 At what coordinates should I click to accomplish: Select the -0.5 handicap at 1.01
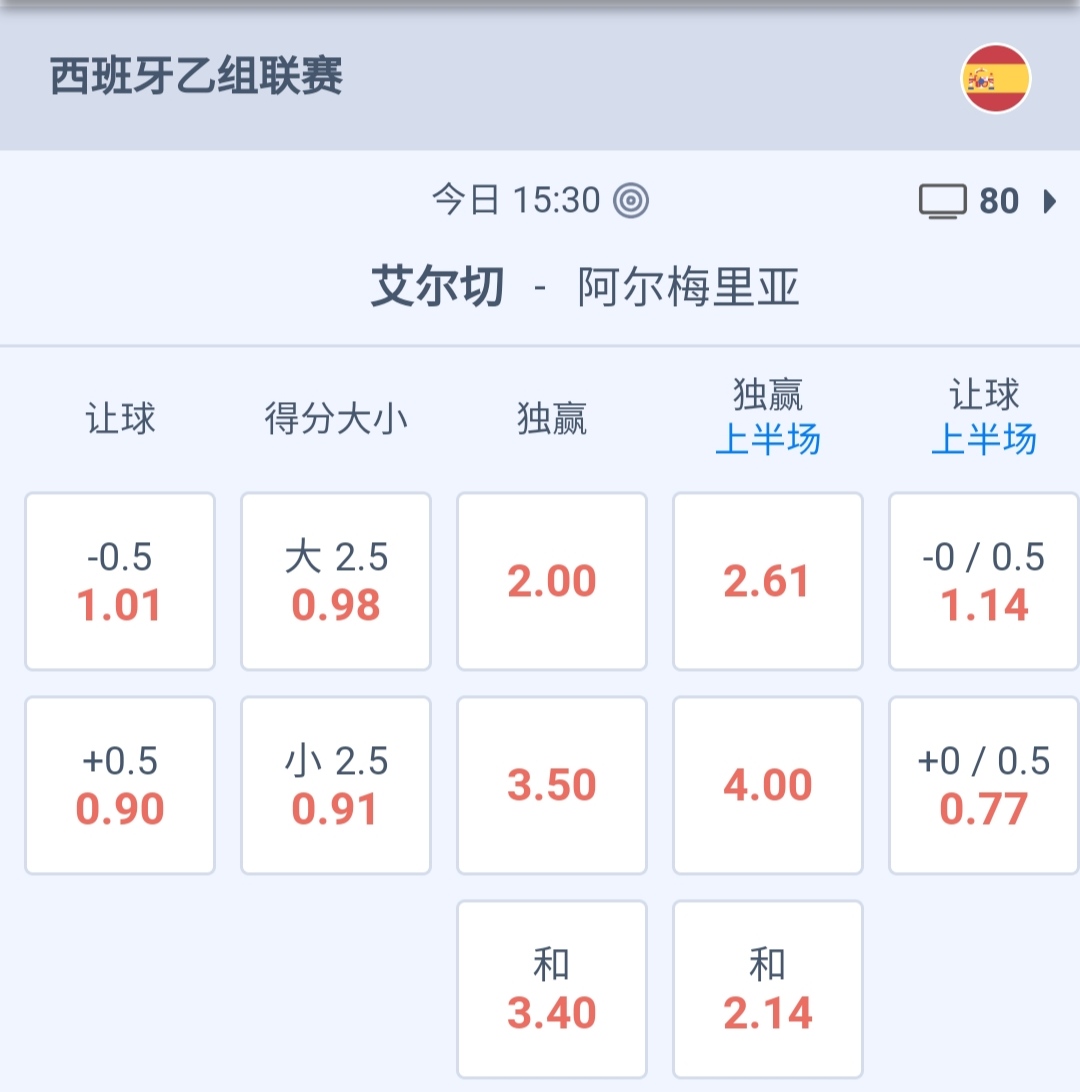coord(120,581)
